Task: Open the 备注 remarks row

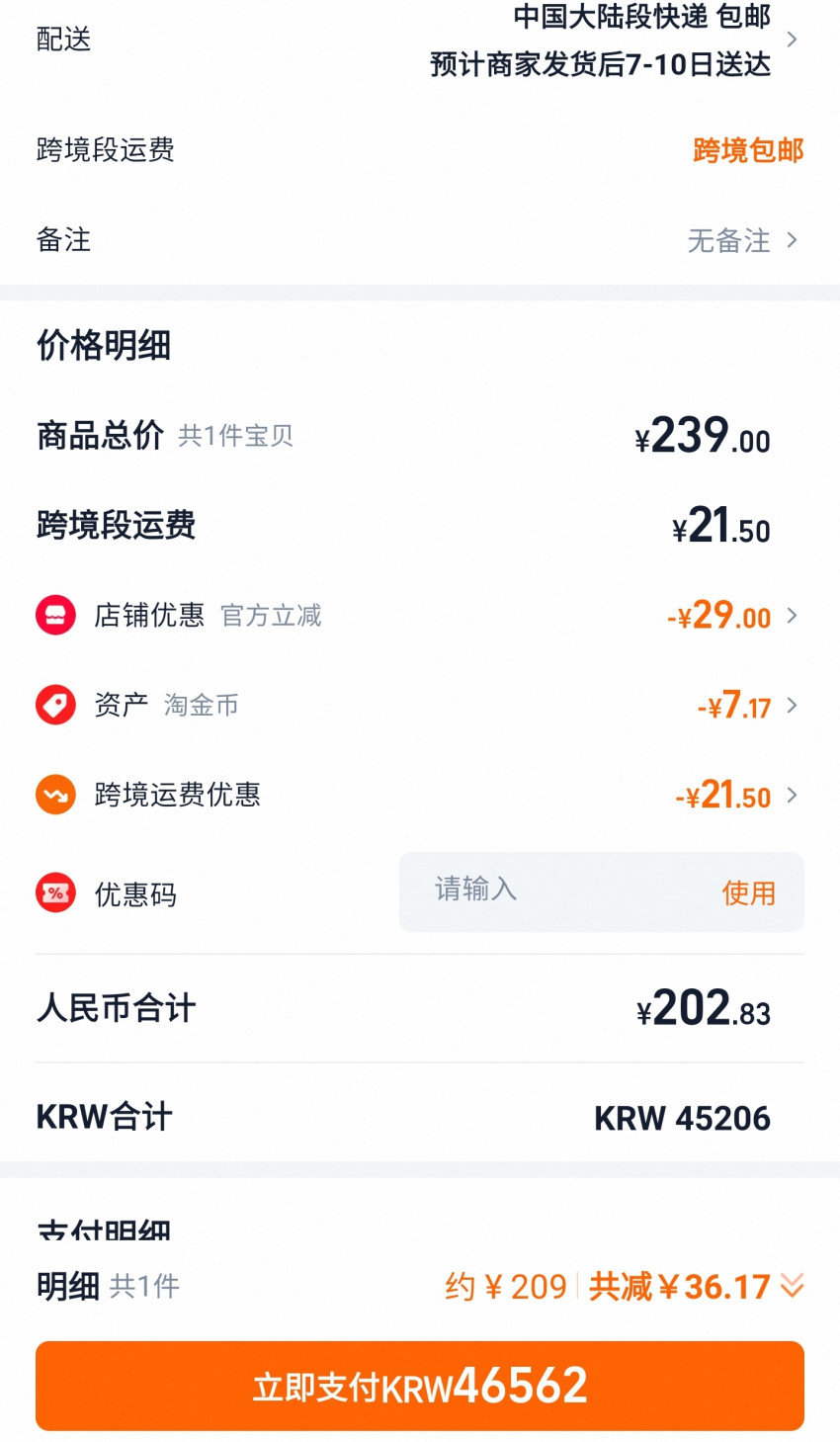Action: tap(420, 240)
